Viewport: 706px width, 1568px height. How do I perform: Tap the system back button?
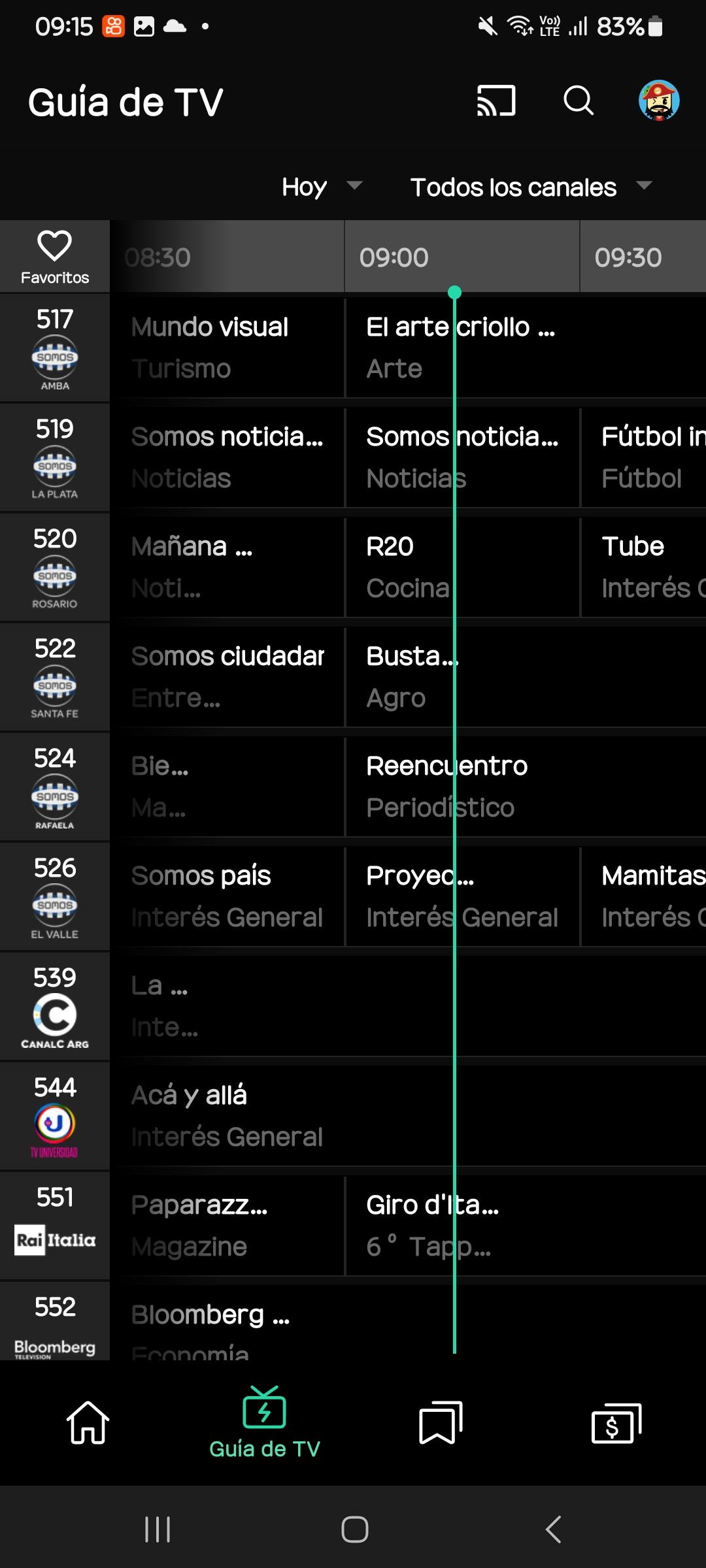pyautogui.click(x=553, y=1529)
